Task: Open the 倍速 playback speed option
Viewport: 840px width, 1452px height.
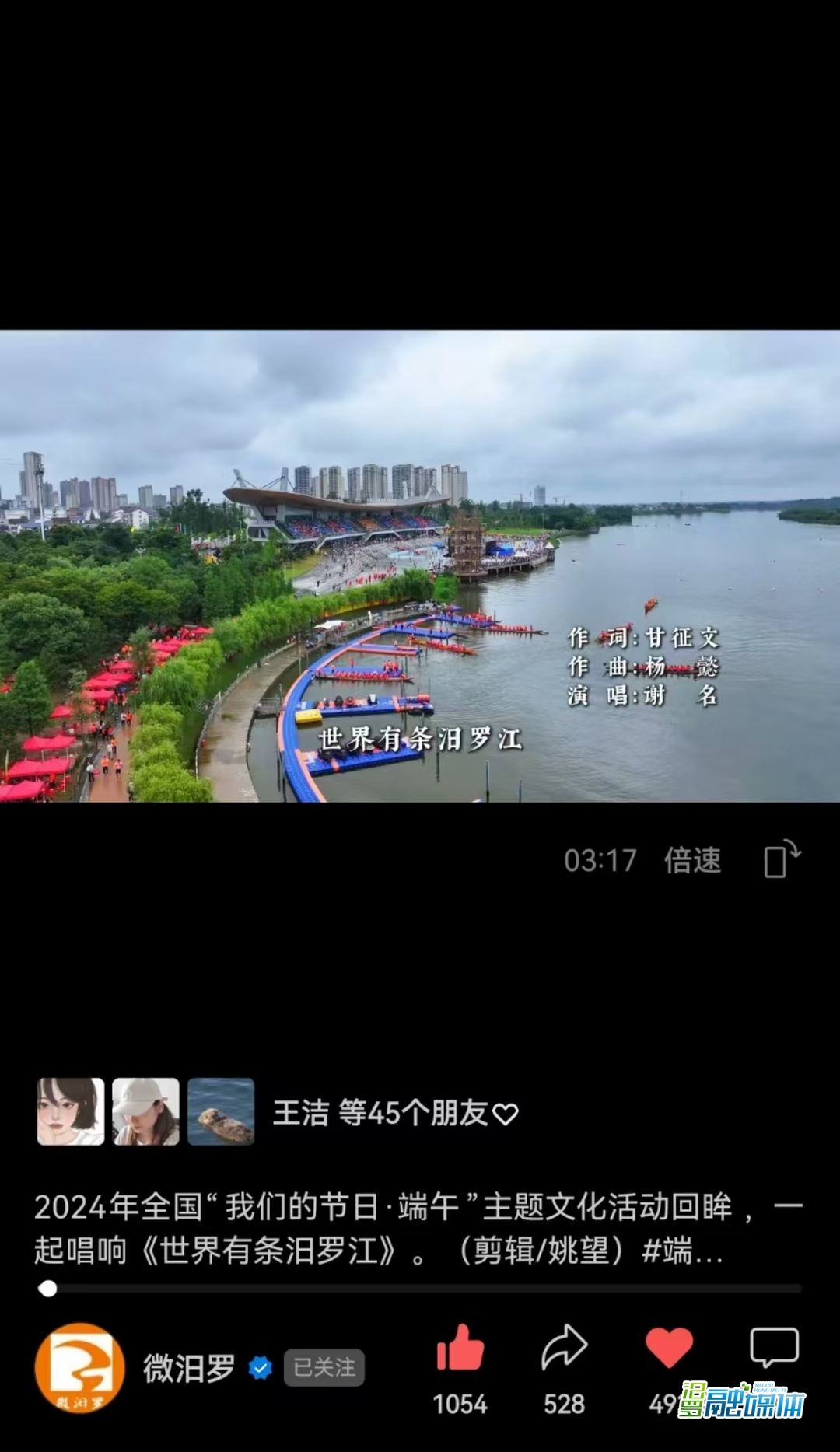Action: tap(692, 861)
